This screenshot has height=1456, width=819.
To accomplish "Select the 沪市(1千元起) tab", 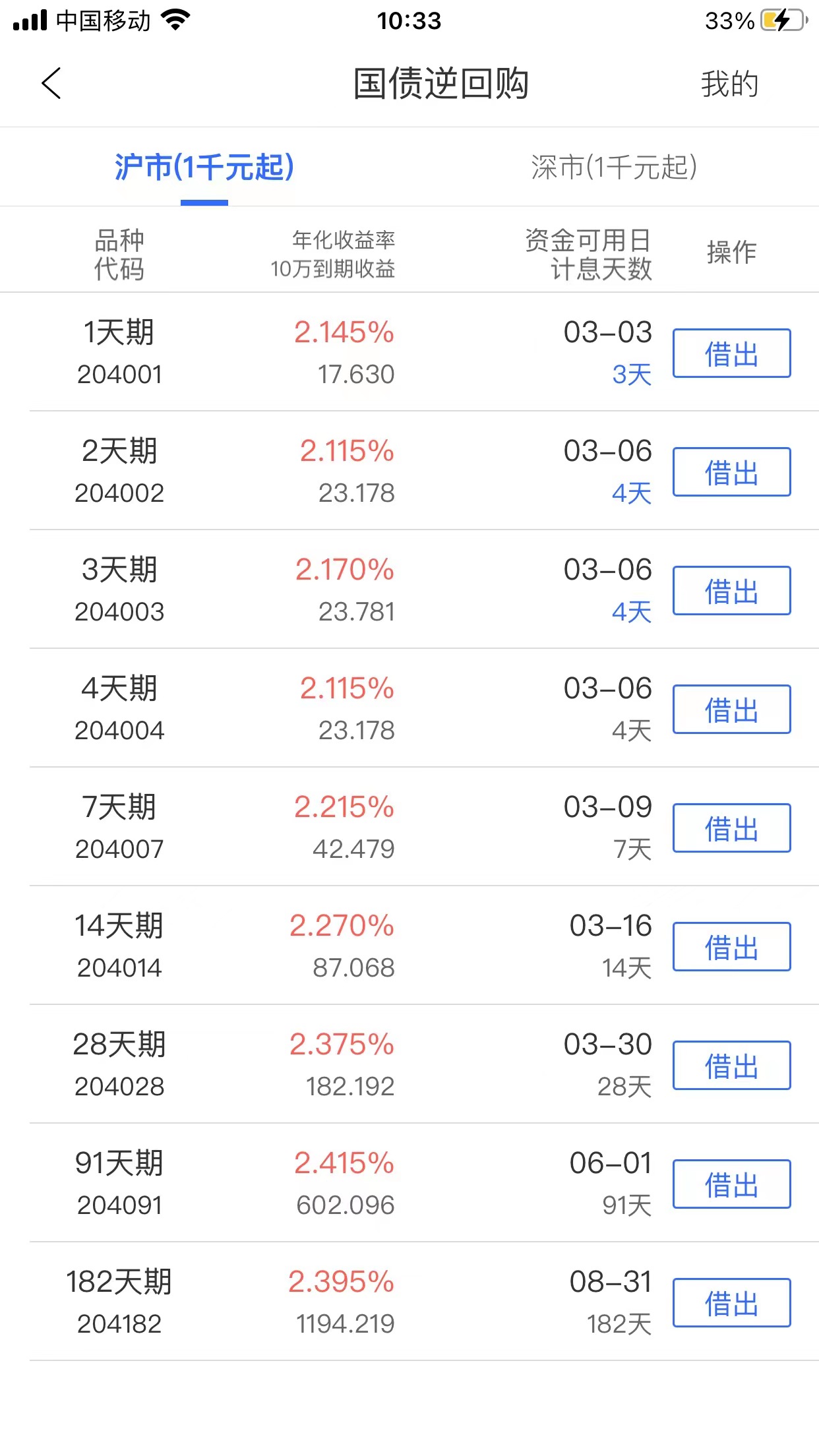I will pos(204,167).
